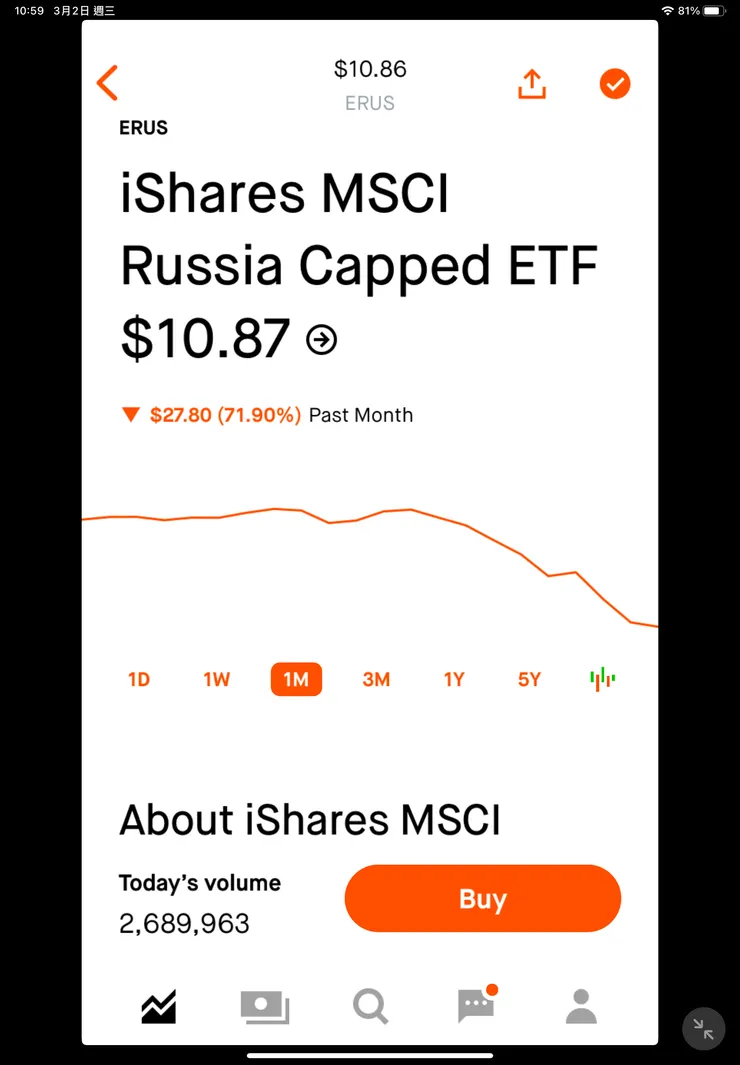Go back using the orange arrow
The width and height of the screenshot is (740, 1065).
pos(107,83)
